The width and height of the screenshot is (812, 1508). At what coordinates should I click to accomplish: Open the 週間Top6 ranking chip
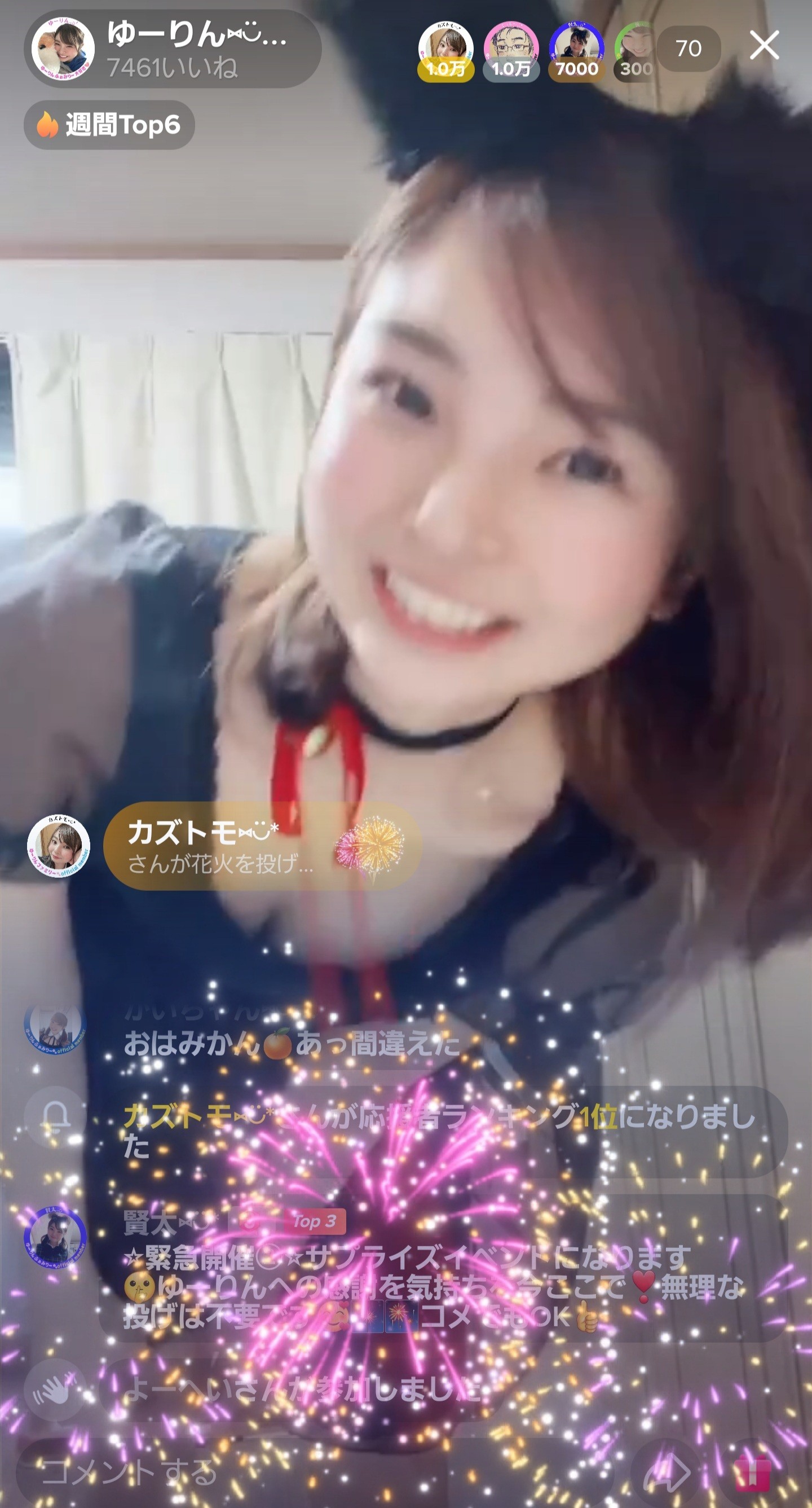click(x=109, y=125)
